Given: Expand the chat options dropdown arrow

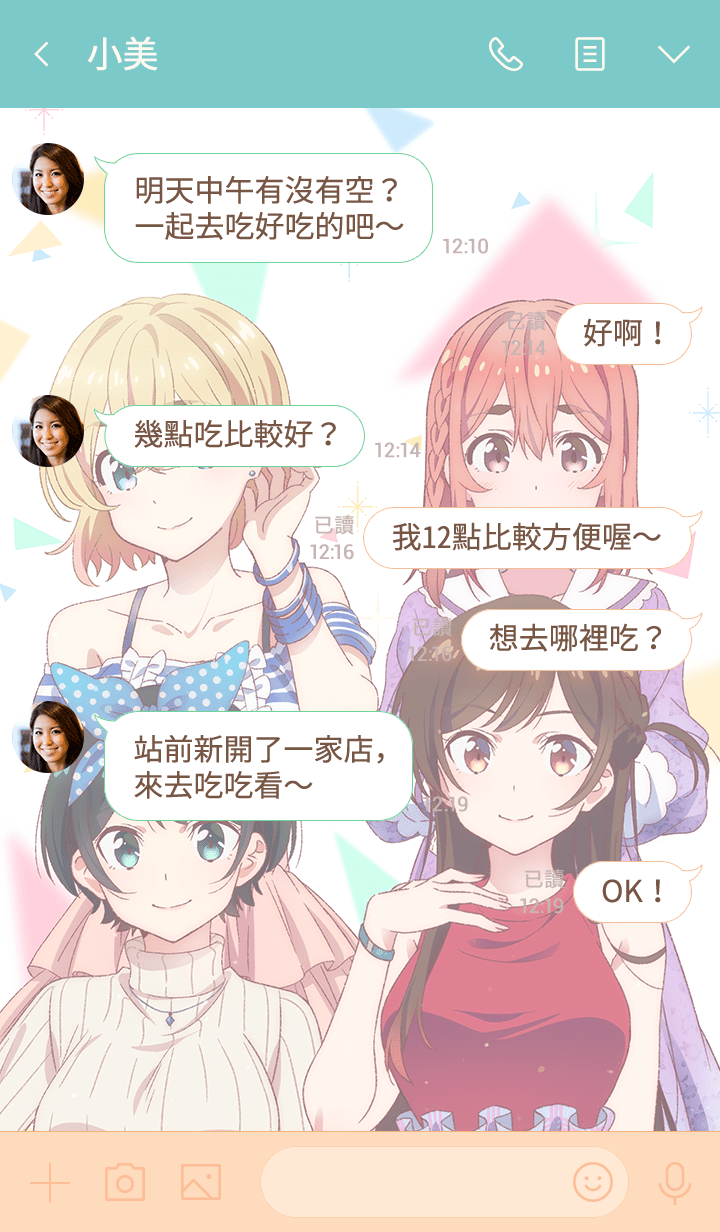Looking at the screenshot, I should point(673,54).
